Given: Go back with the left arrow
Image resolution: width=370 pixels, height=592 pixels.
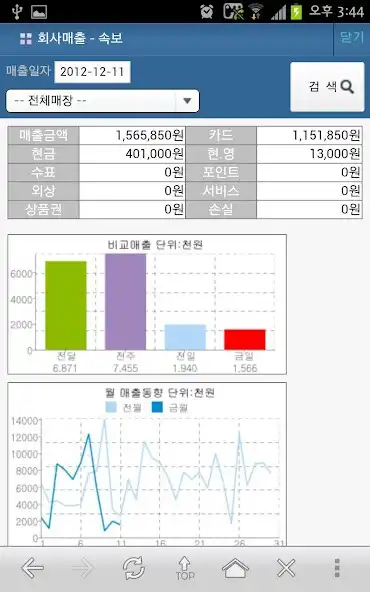Looking at the screenshot, I should 32,568.
